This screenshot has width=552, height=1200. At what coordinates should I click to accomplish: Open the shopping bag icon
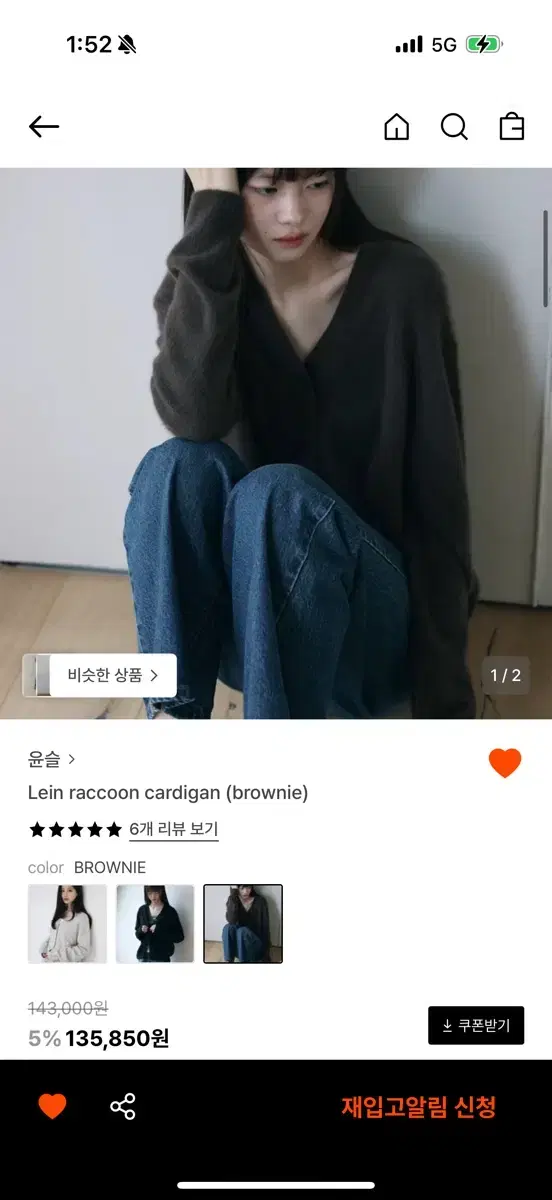coord(512,127)
